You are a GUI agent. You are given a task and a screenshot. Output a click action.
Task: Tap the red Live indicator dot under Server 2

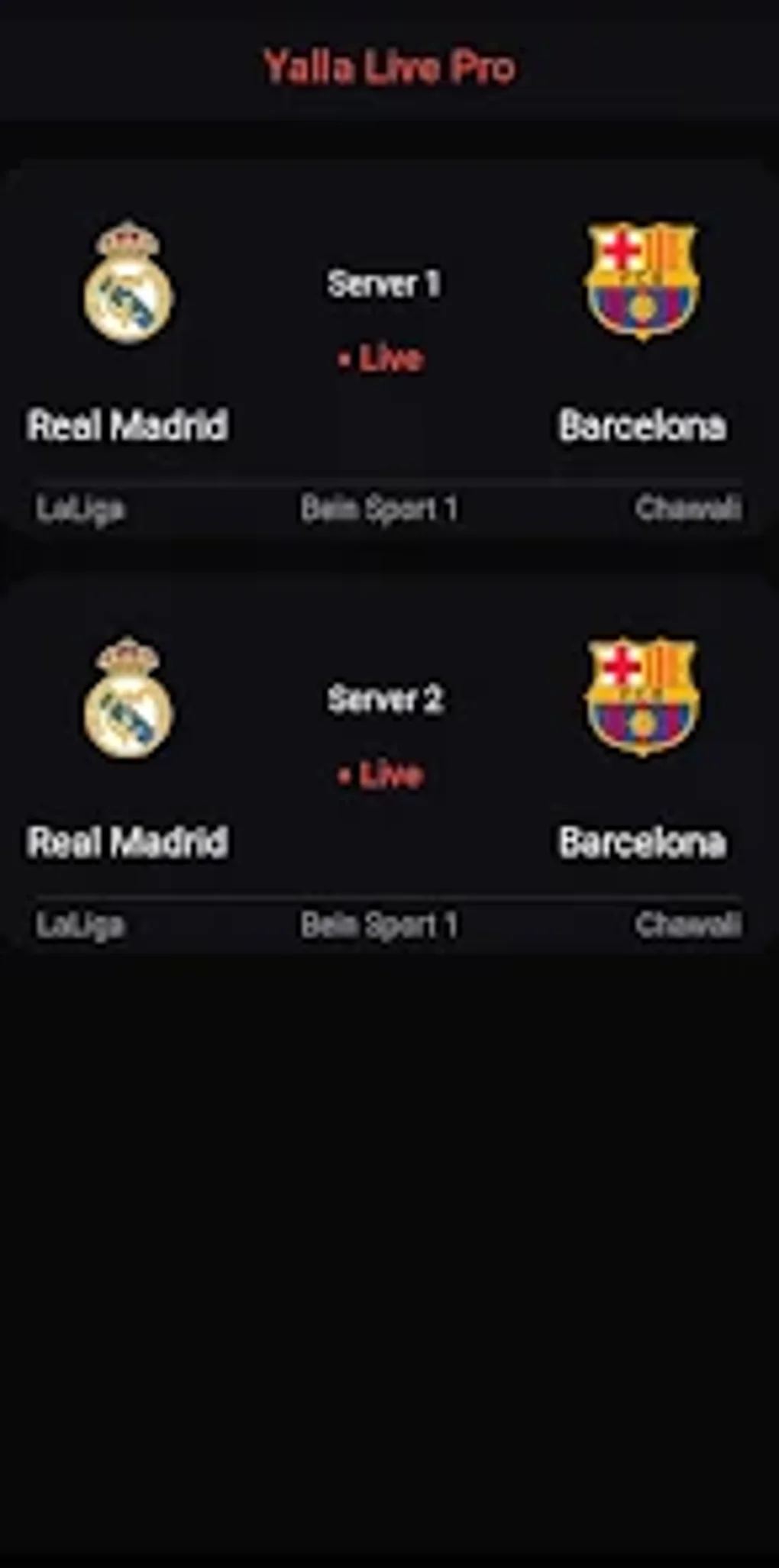pyautogui.click(x=345, y=775)
